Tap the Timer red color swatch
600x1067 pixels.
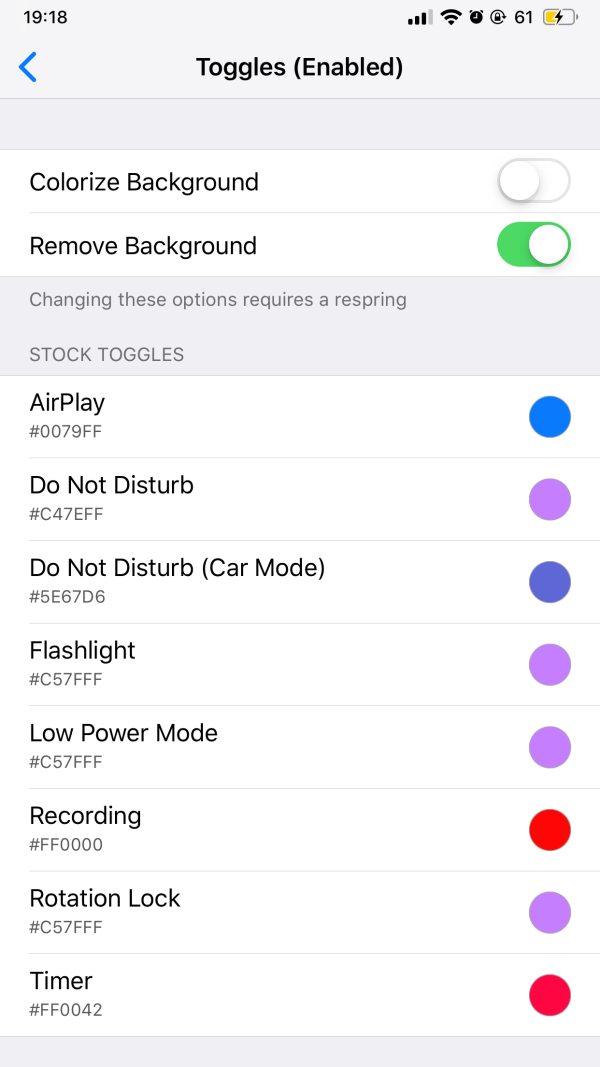click(549, 995)
